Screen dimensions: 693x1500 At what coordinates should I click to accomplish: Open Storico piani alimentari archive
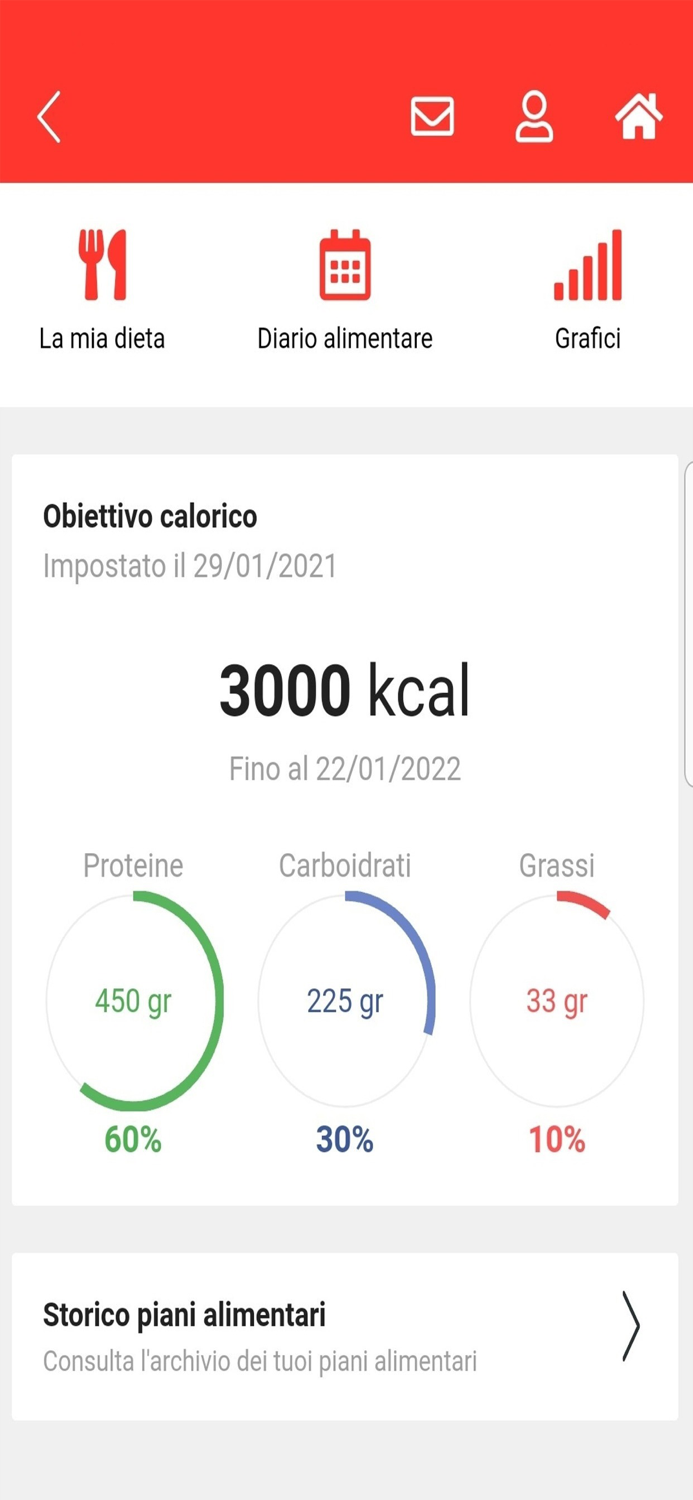click(x=345, y=1336)
